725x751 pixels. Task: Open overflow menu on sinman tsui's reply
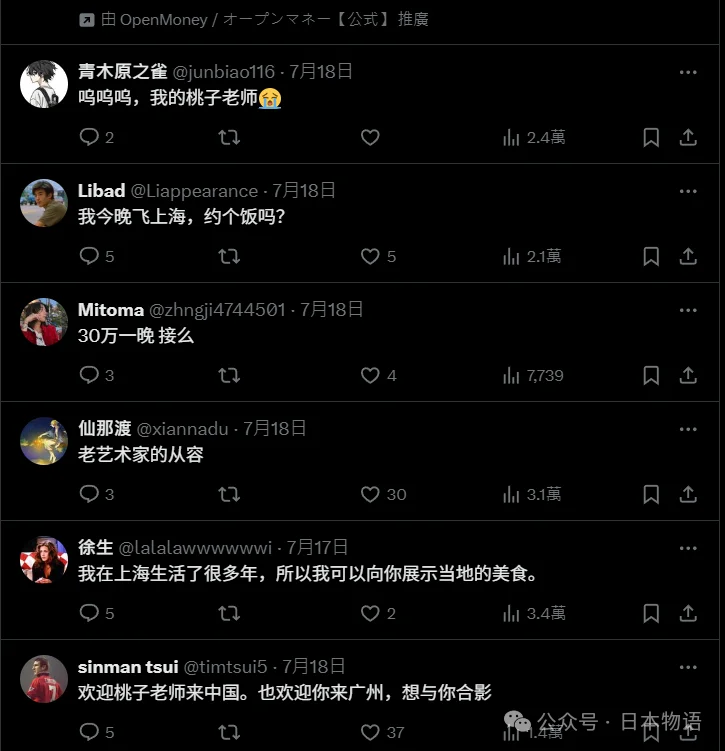[688, 667]
